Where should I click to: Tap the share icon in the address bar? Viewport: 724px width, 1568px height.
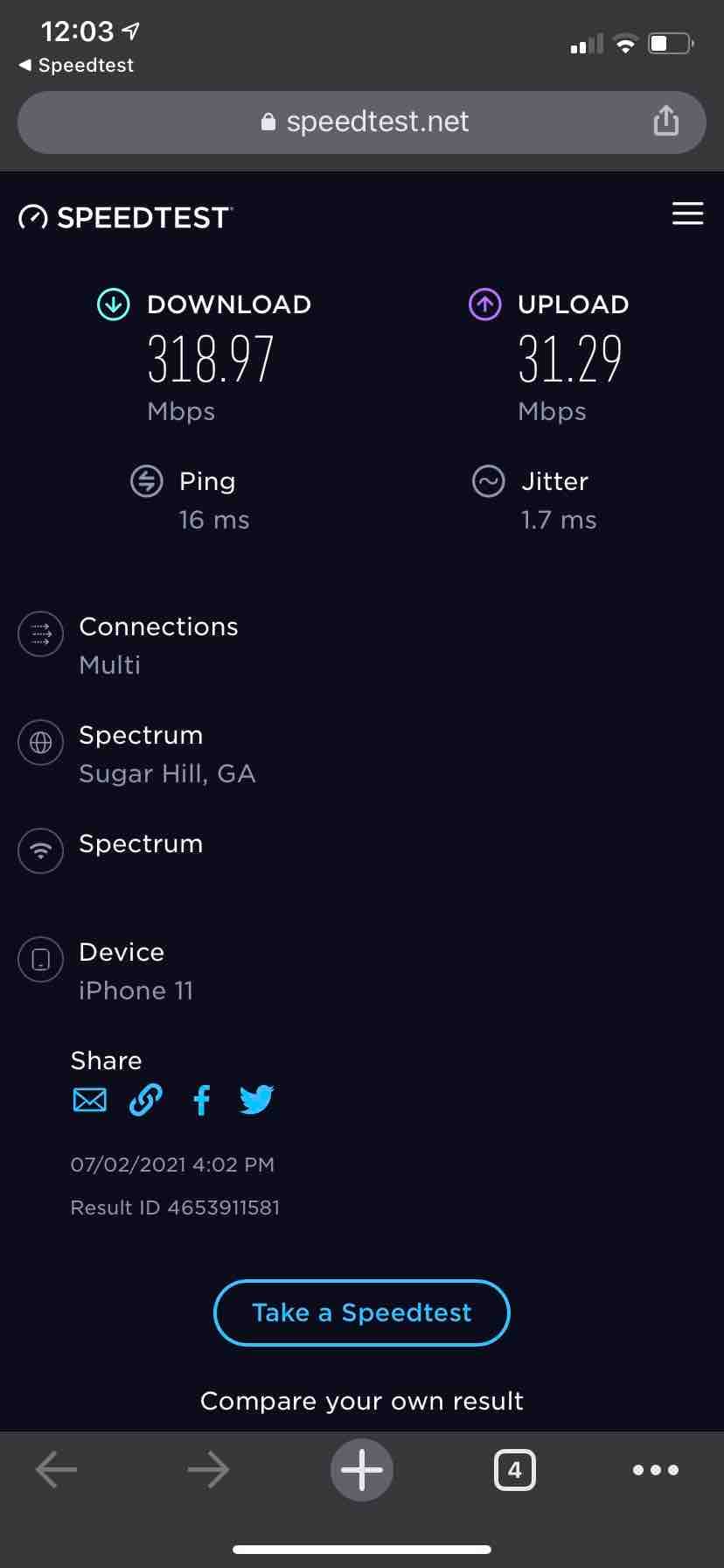(x=665, y=121)
